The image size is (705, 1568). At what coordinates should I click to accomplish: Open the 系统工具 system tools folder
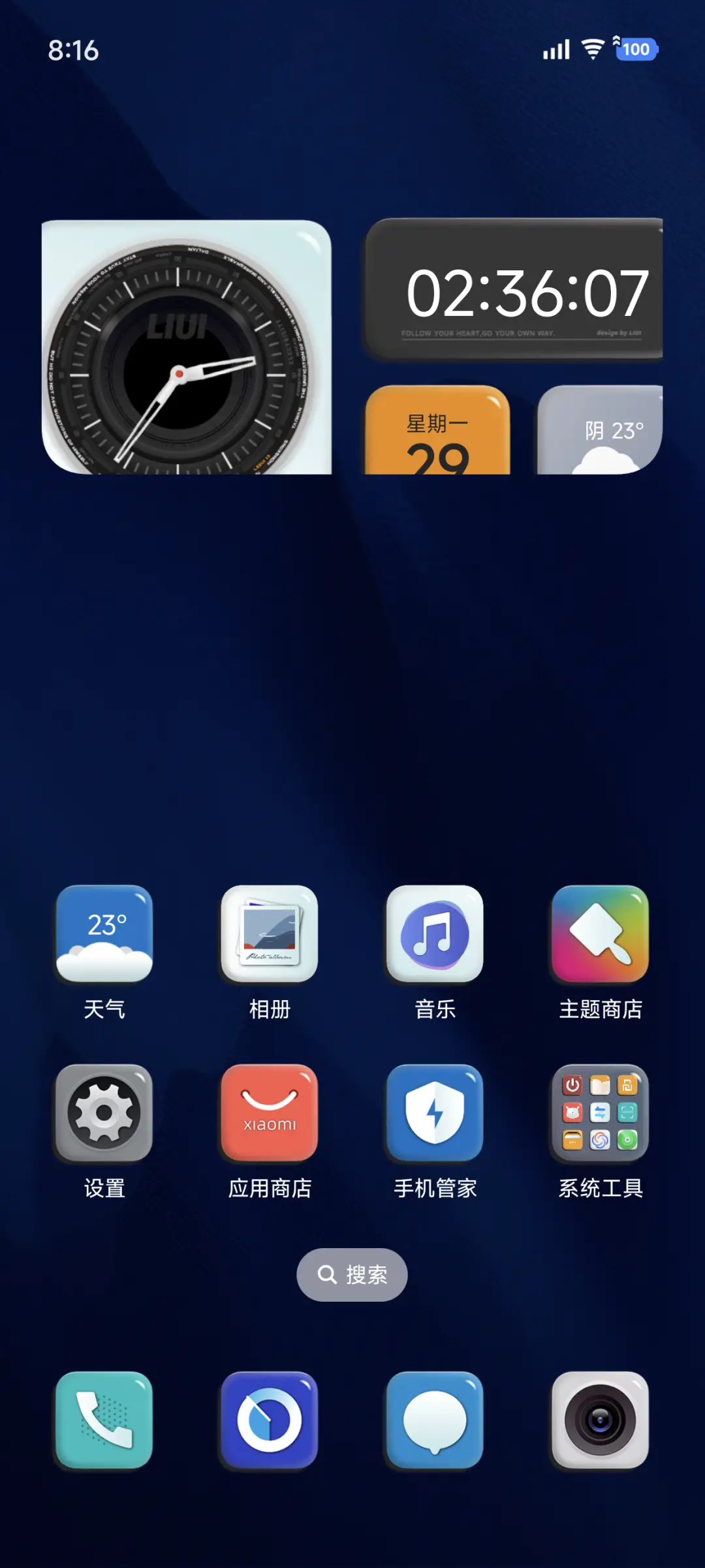[x=599, y=1114]
